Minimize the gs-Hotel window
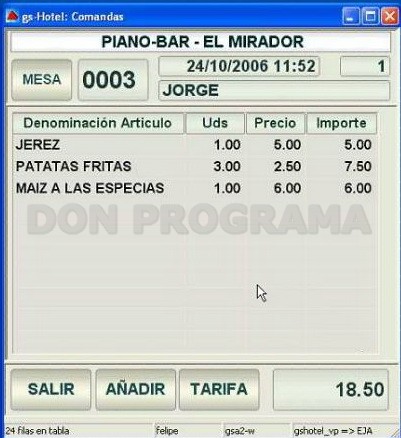 point(351,16)
